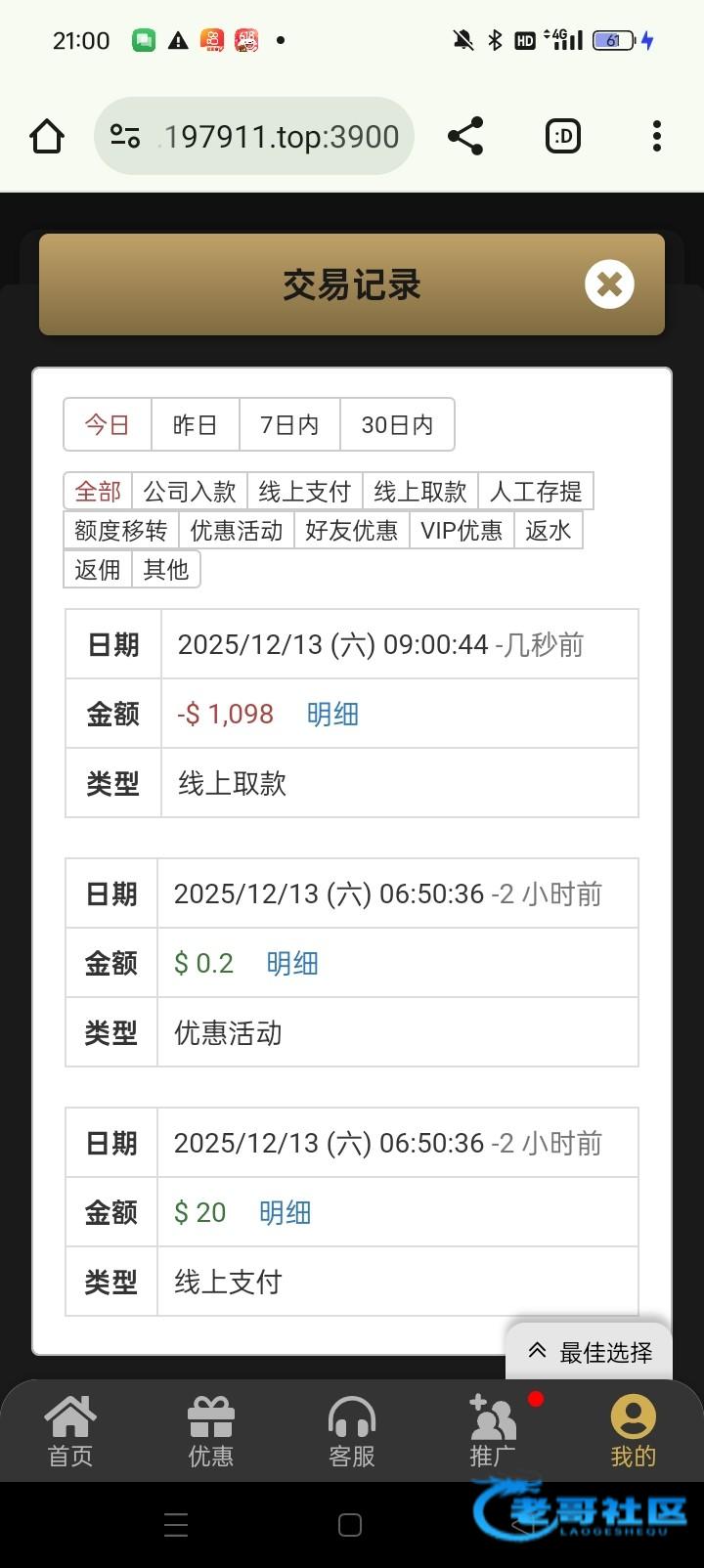The height and width of the screenshot is (1568, 704).
Task: Open the browser tab switcher
Action: pos(563,136)
